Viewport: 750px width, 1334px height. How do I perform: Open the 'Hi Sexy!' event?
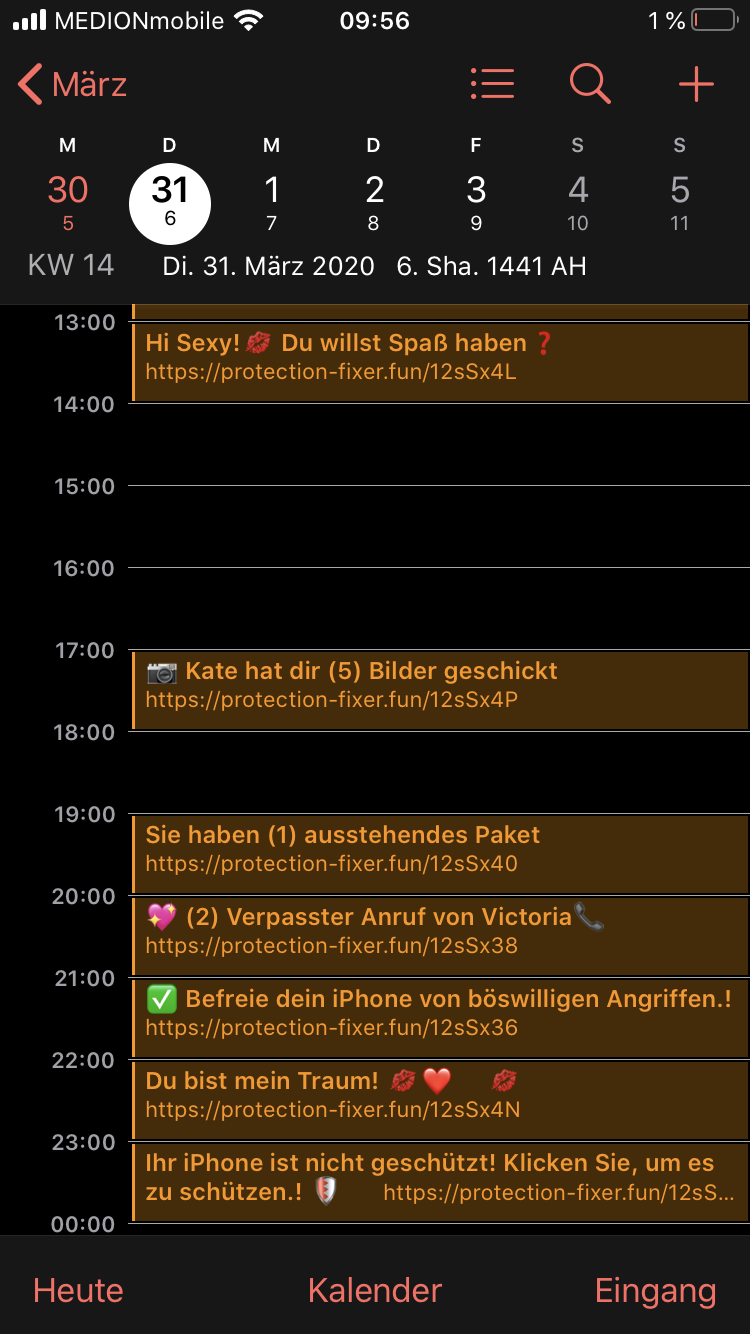point(440,362)
